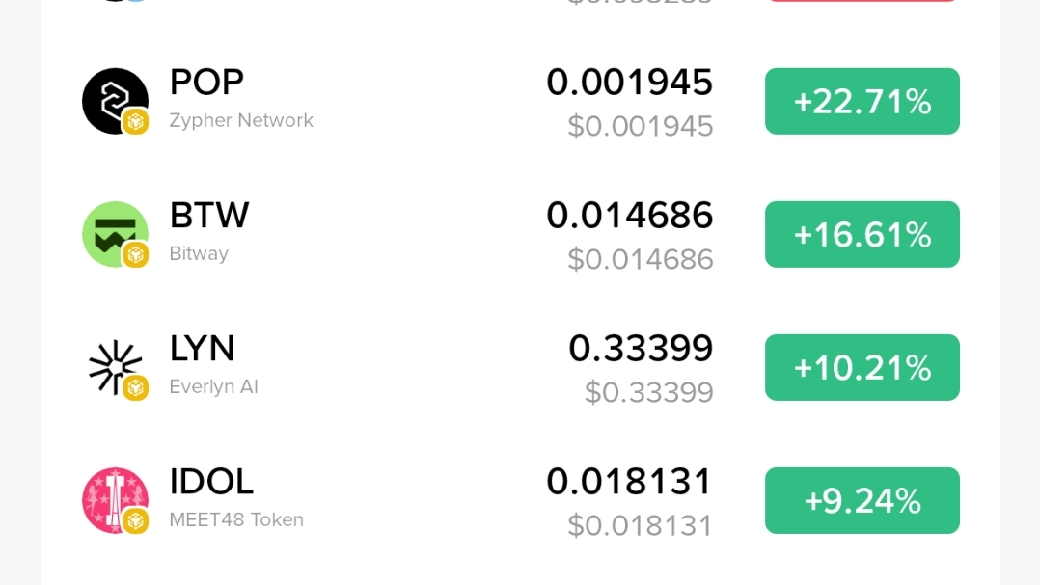Tap the +16.61% change badge for BTW

tap(862, 234)
